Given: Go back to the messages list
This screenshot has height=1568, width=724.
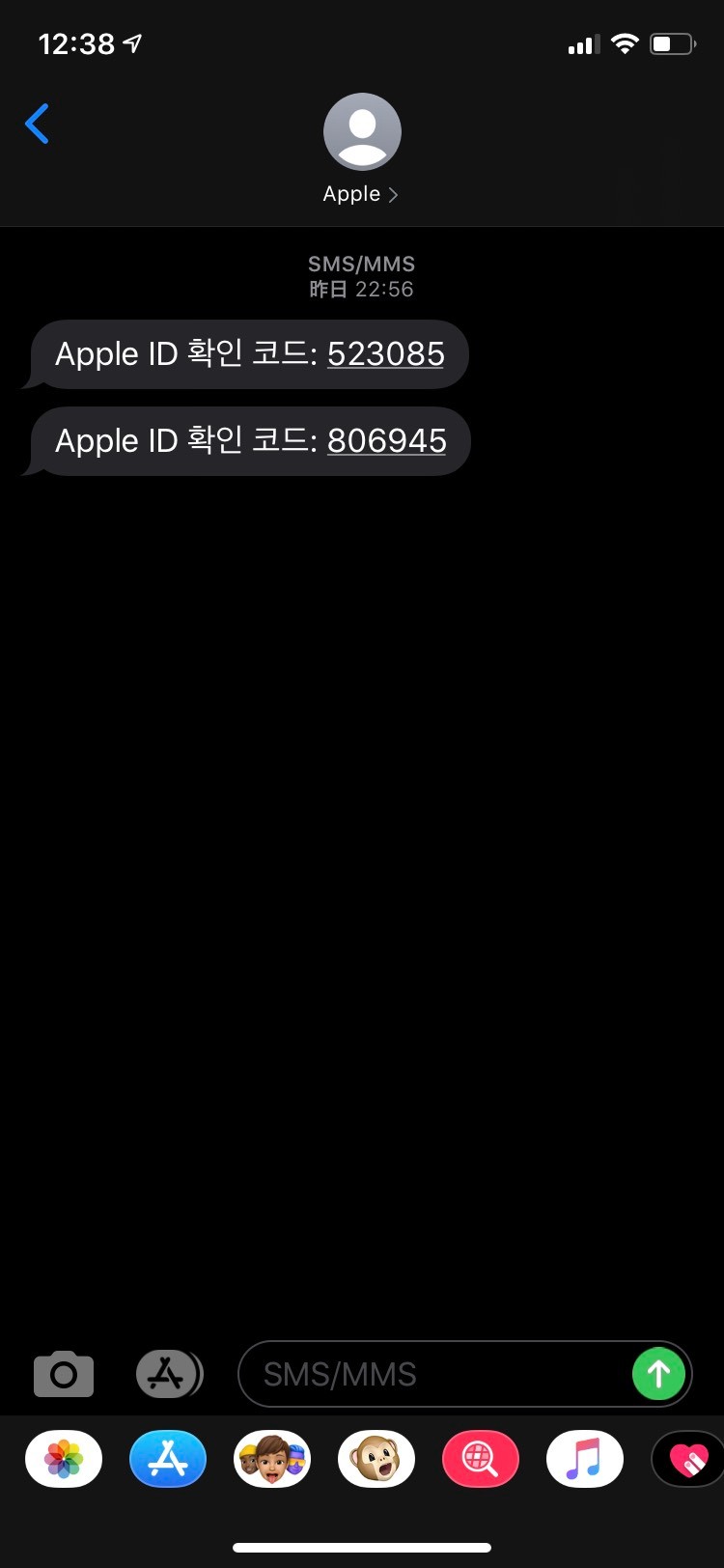Looking at the screenshot, I should click(37, 125).
